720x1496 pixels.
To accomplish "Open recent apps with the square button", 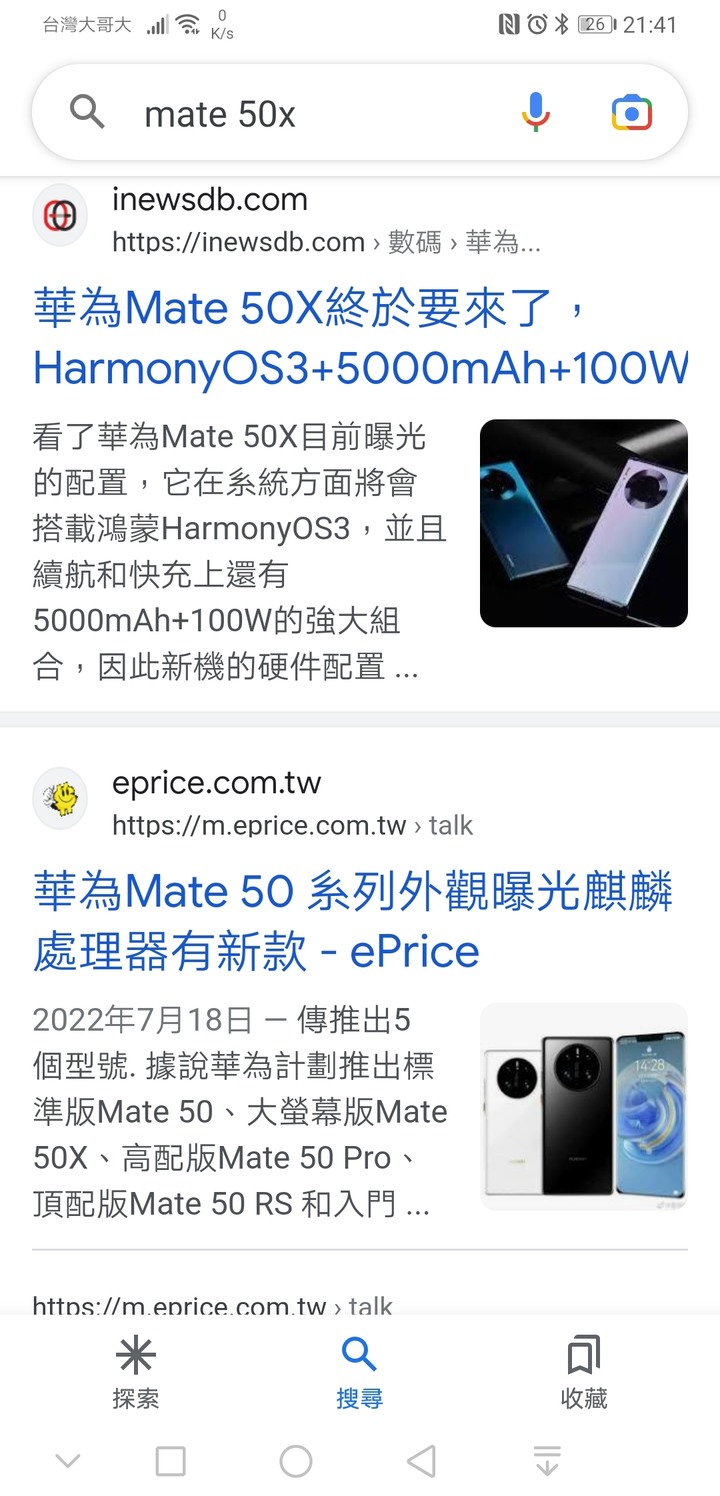I will click(x=171, y=1461).
